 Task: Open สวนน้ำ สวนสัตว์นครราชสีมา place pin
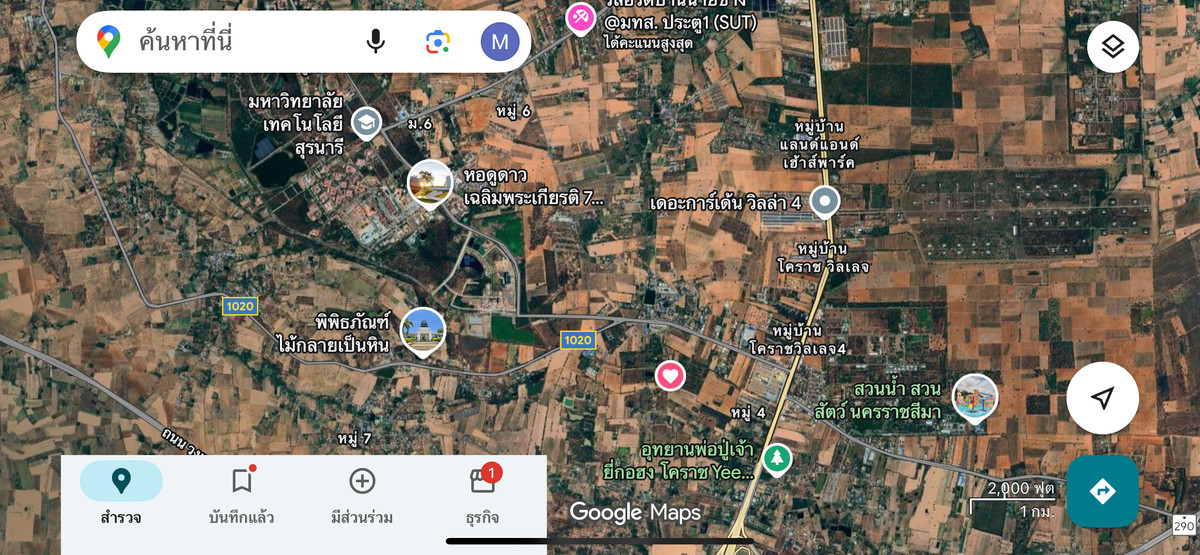(974, 396)
